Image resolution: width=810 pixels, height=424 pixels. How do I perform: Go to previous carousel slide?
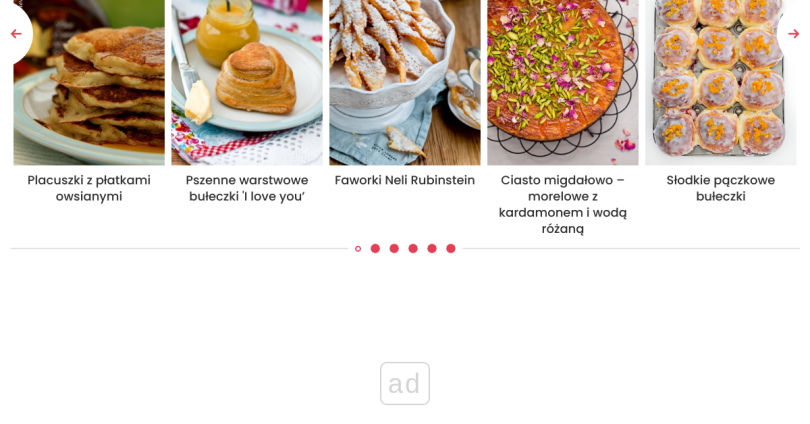(16, 34)
